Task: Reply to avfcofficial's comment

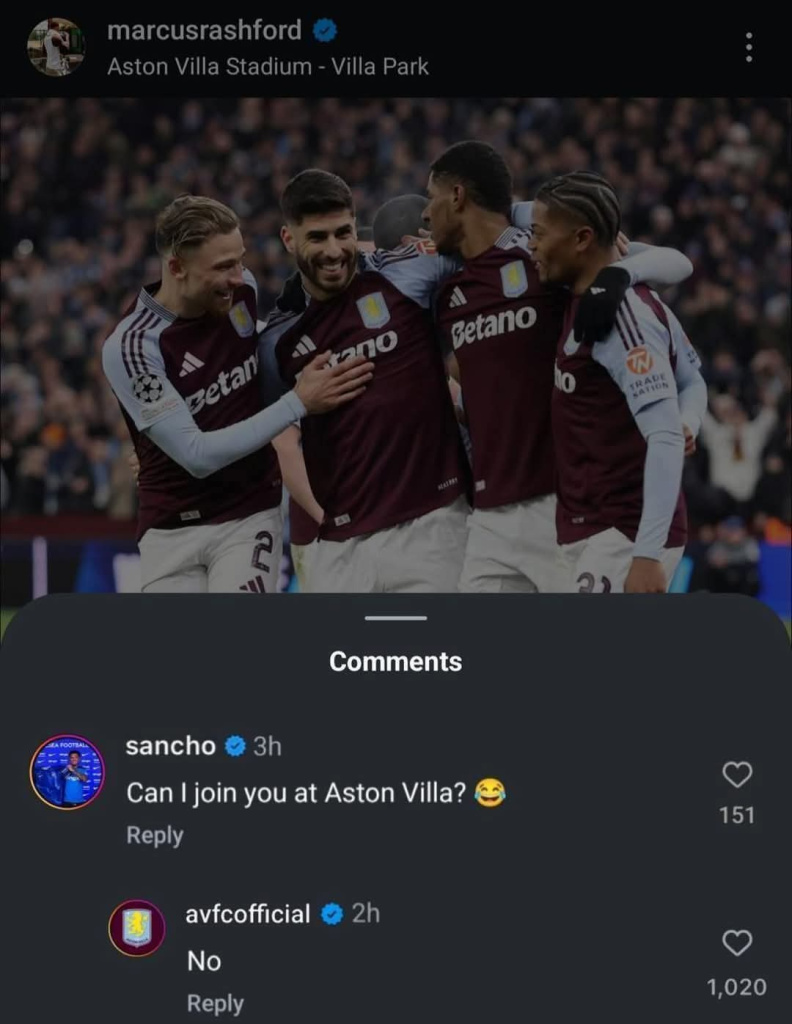Action: coord(214,1003)
